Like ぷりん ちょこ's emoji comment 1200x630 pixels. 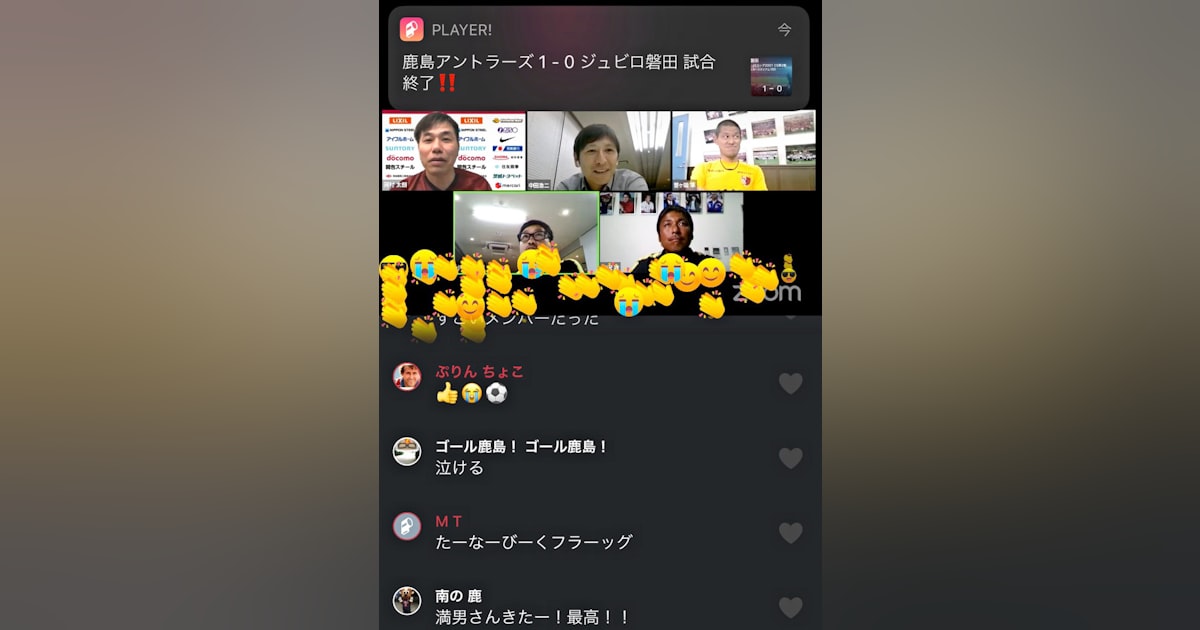[x=791, y=383]
